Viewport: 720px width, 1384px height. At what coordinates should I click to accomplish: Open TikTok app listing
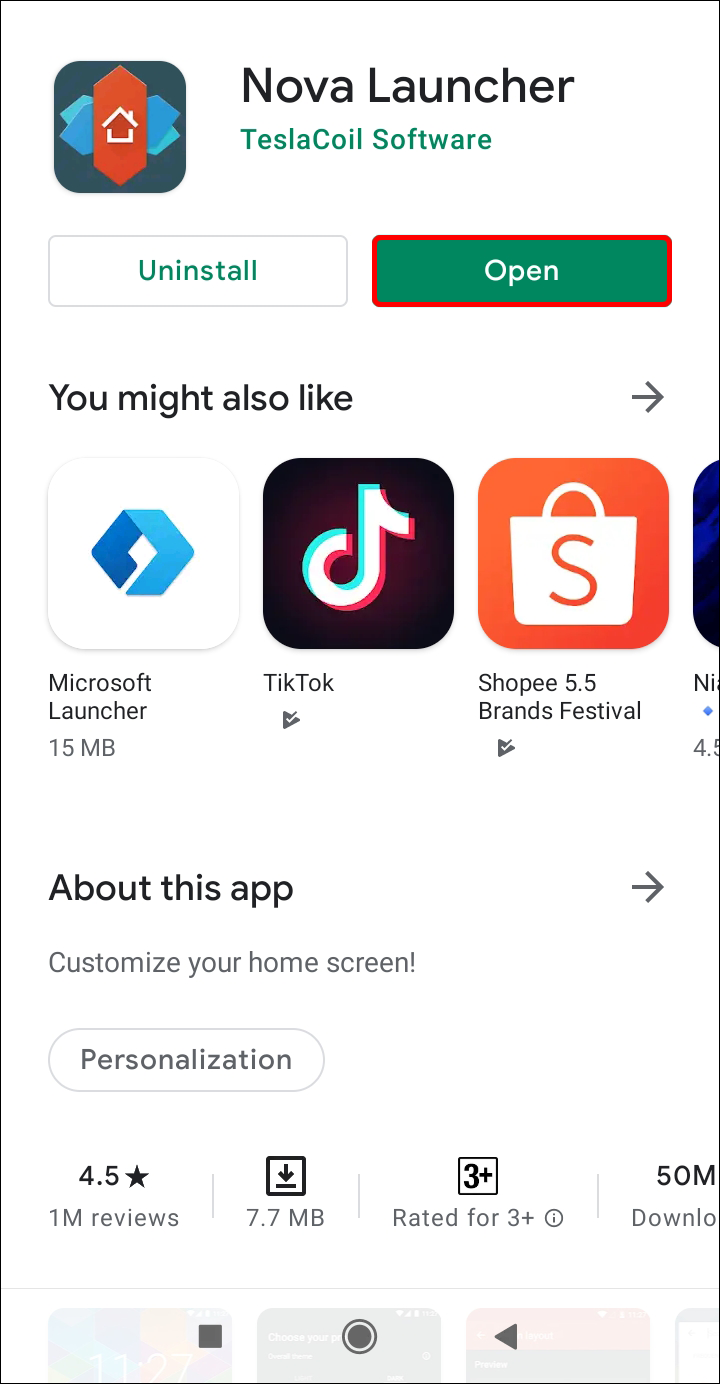pos(358,554)
